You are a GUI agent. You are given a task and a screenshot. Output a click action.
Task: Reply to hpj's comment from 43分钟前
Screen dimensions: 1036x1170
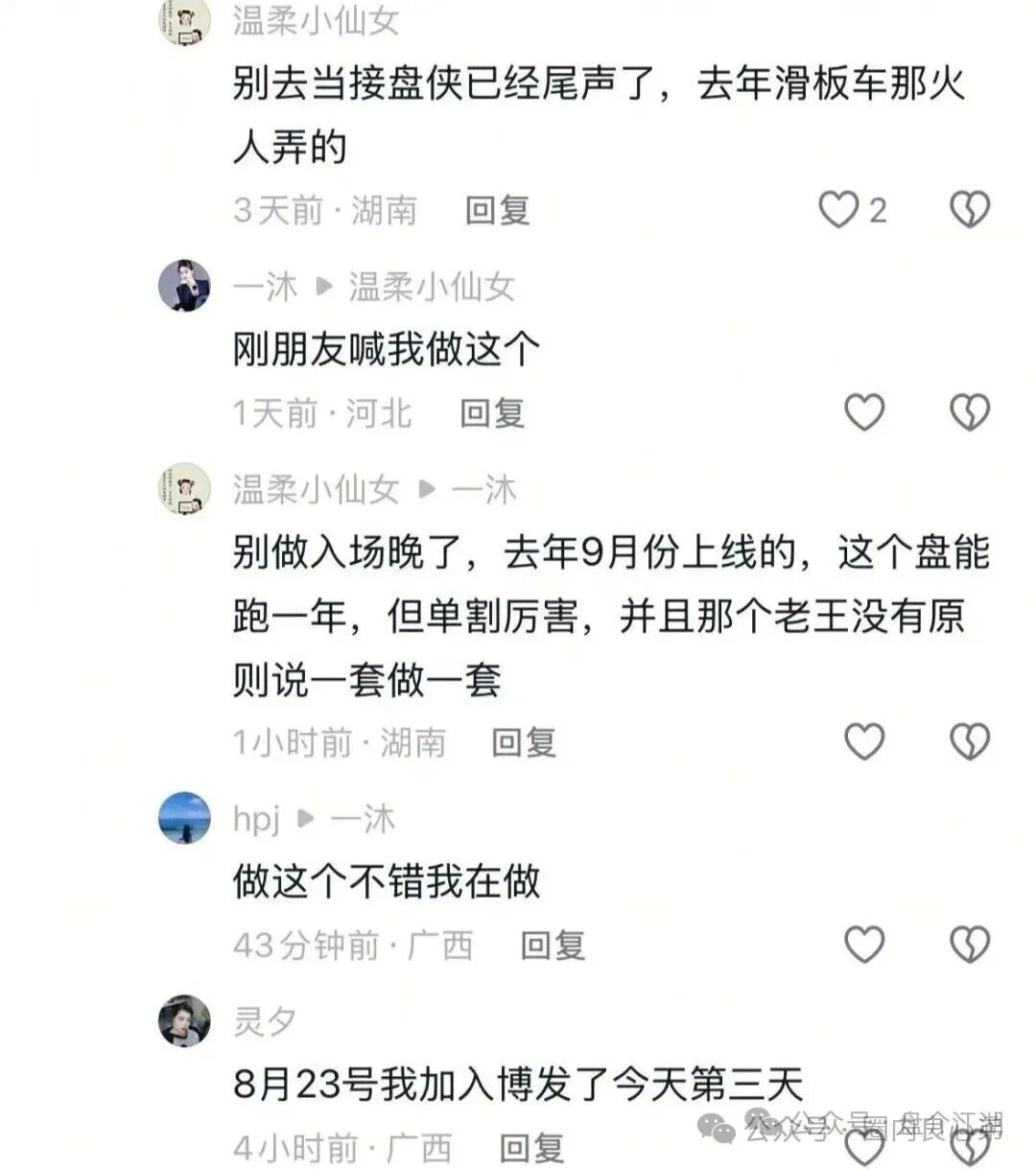click(552, 946)
